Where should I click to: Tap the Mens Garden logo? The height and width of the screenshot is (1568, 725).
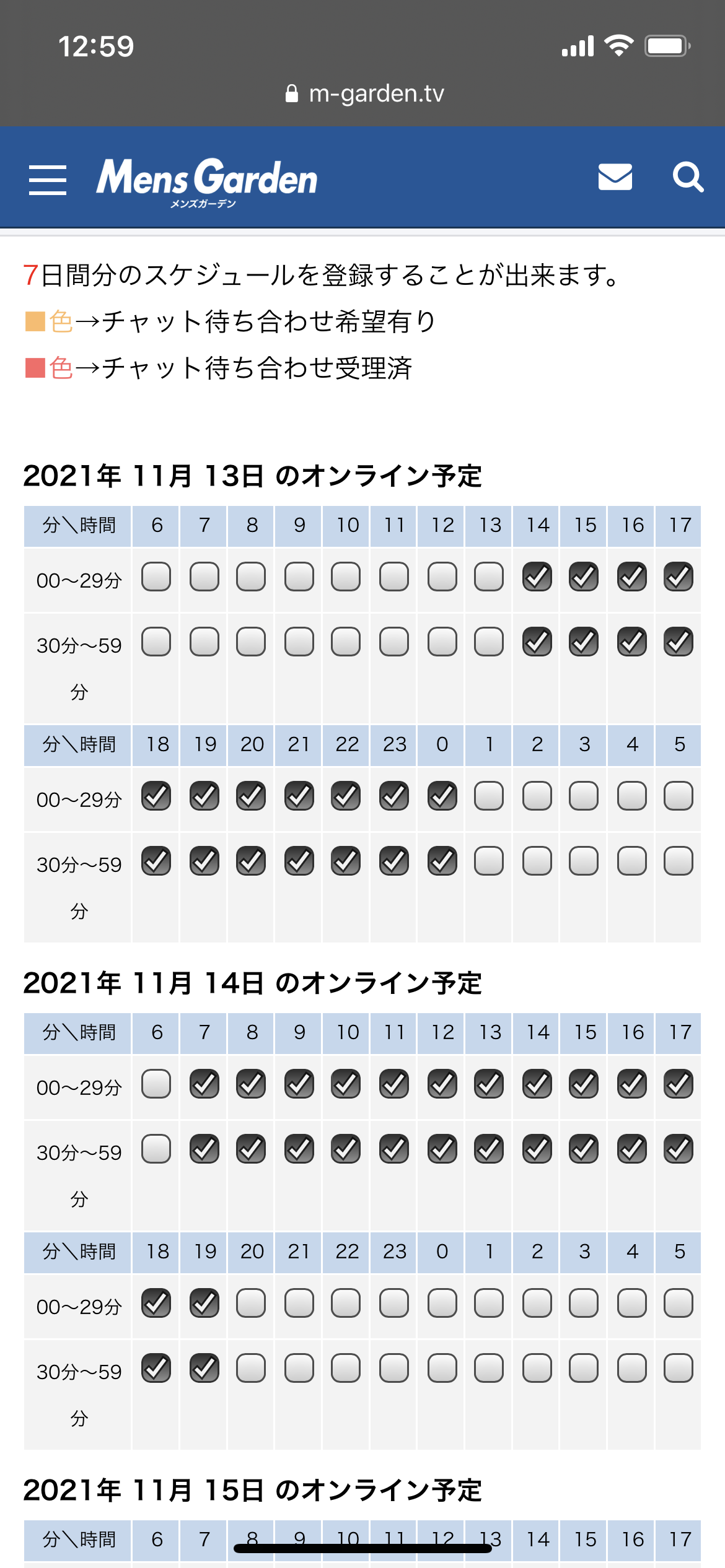(x=206, y=182)
